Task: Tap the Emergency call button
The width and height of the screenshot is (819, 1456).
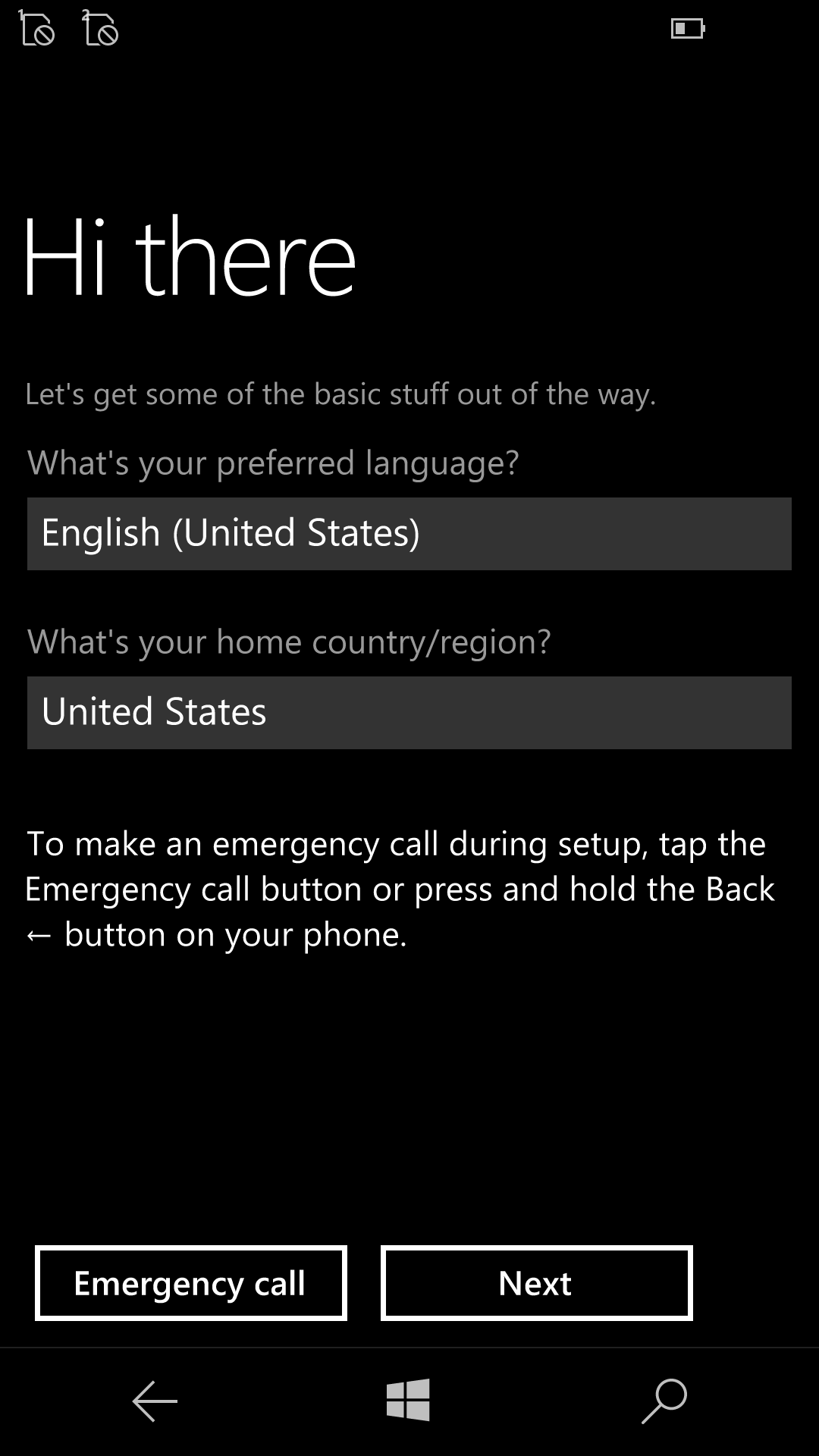Action: (x=191, y=1283)
